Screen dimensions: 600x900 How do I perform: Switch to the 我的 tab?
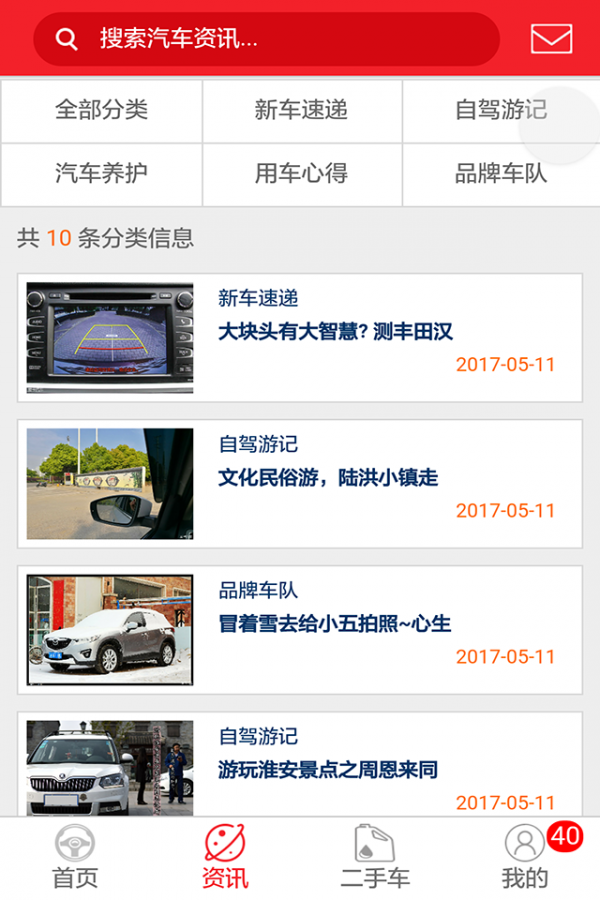(x=525, y=858)
